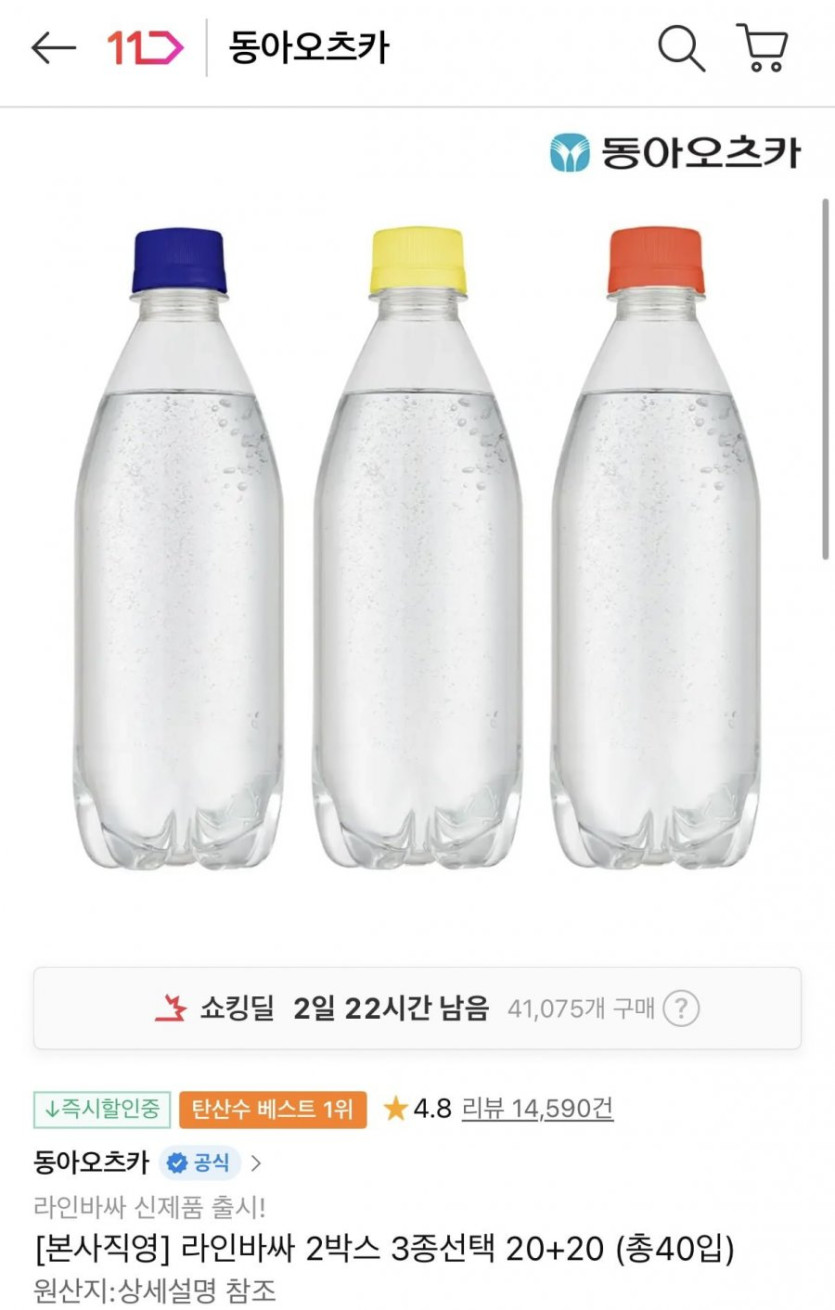This screenshot has width=835, height=1310.
Task: View the 14,590 reviews
Action: pyautogui.click(x=538, y=1108)
